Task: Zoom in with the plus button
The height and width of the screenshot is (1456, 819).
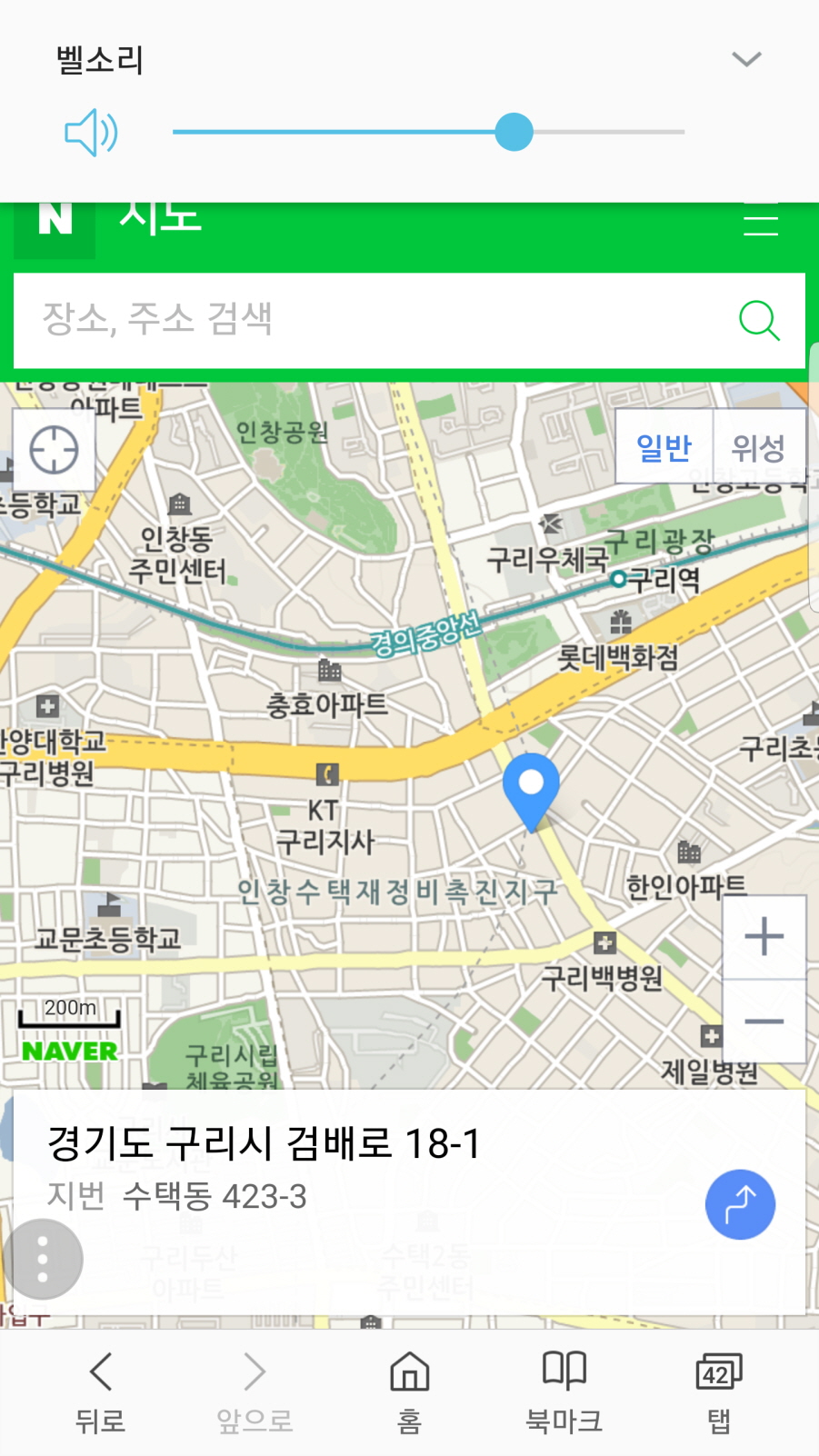Action: pyautogui.click(x=764, y=937)
